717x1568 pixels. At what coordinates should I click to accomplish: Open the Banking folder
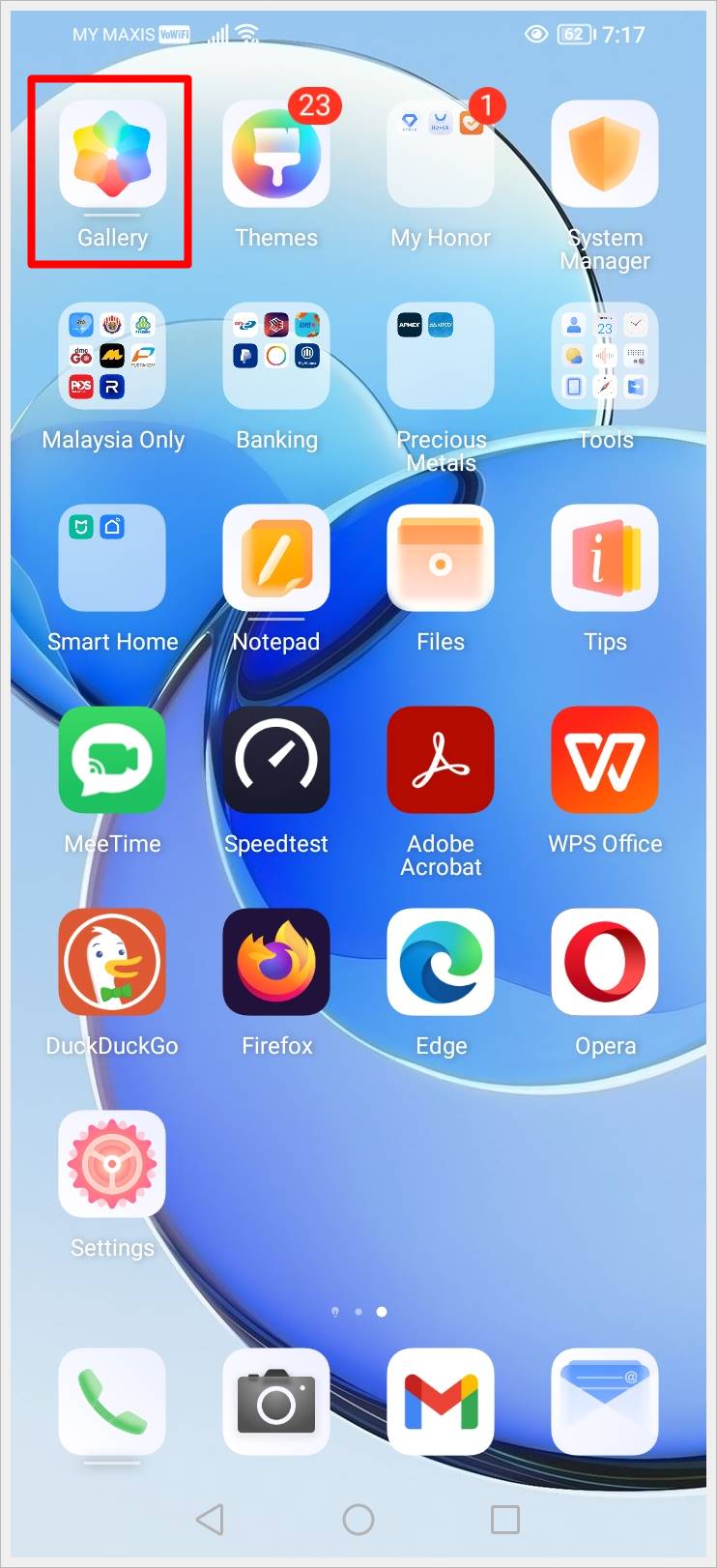click(276, 356)
